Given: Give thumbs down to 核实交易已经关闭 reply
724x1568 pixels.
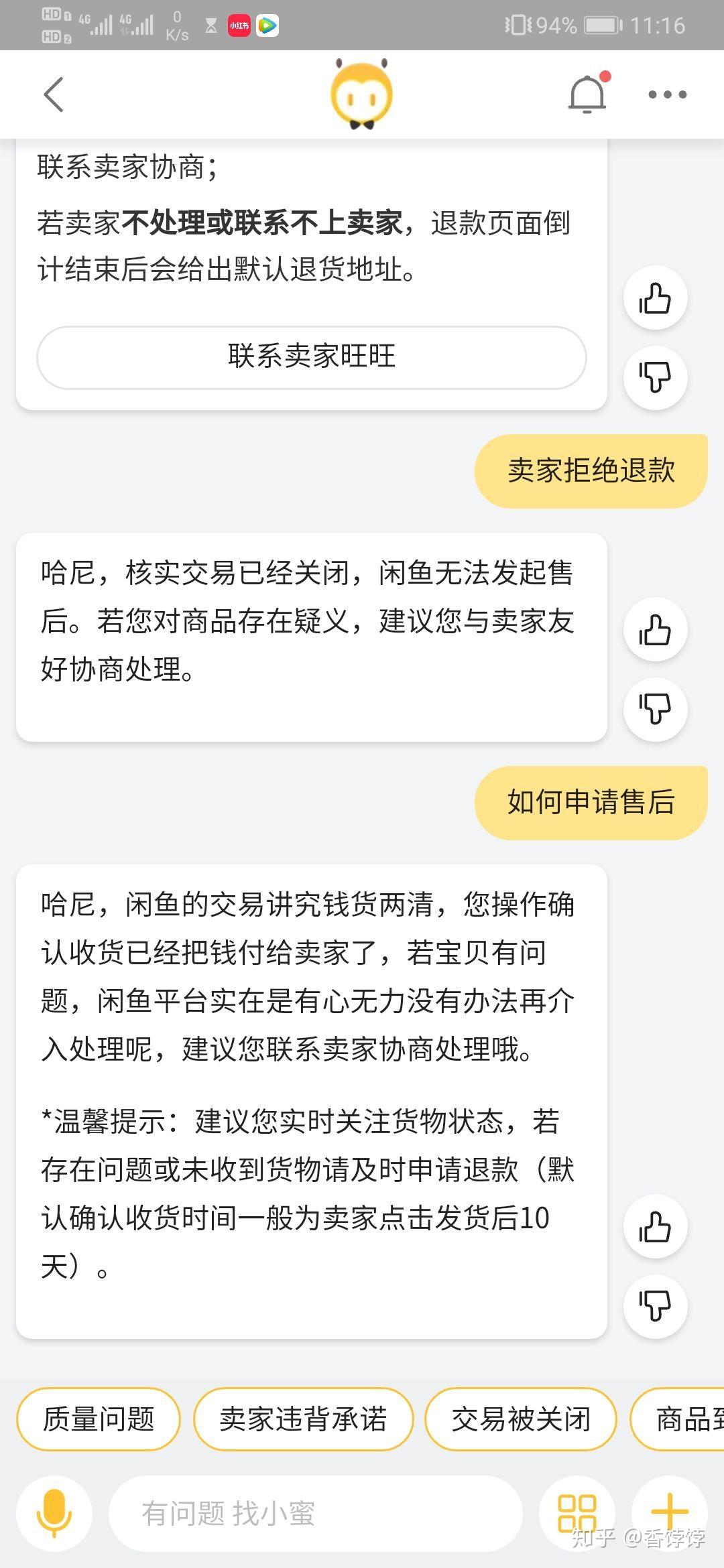Looking at the screenshot, I should [x=655, y=709].
